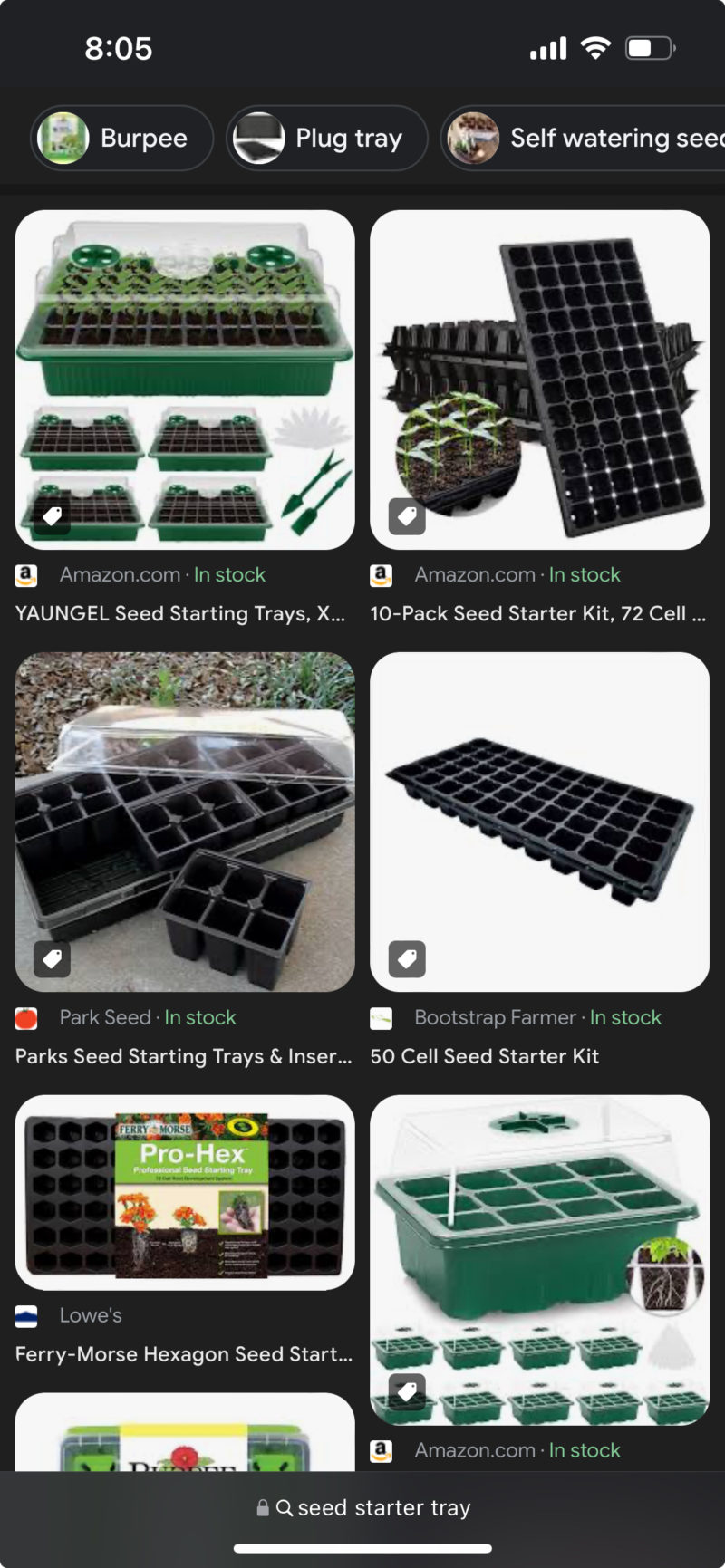Tap the In stock label on the Bootstrap Farmer listing

coord(625,1018)
